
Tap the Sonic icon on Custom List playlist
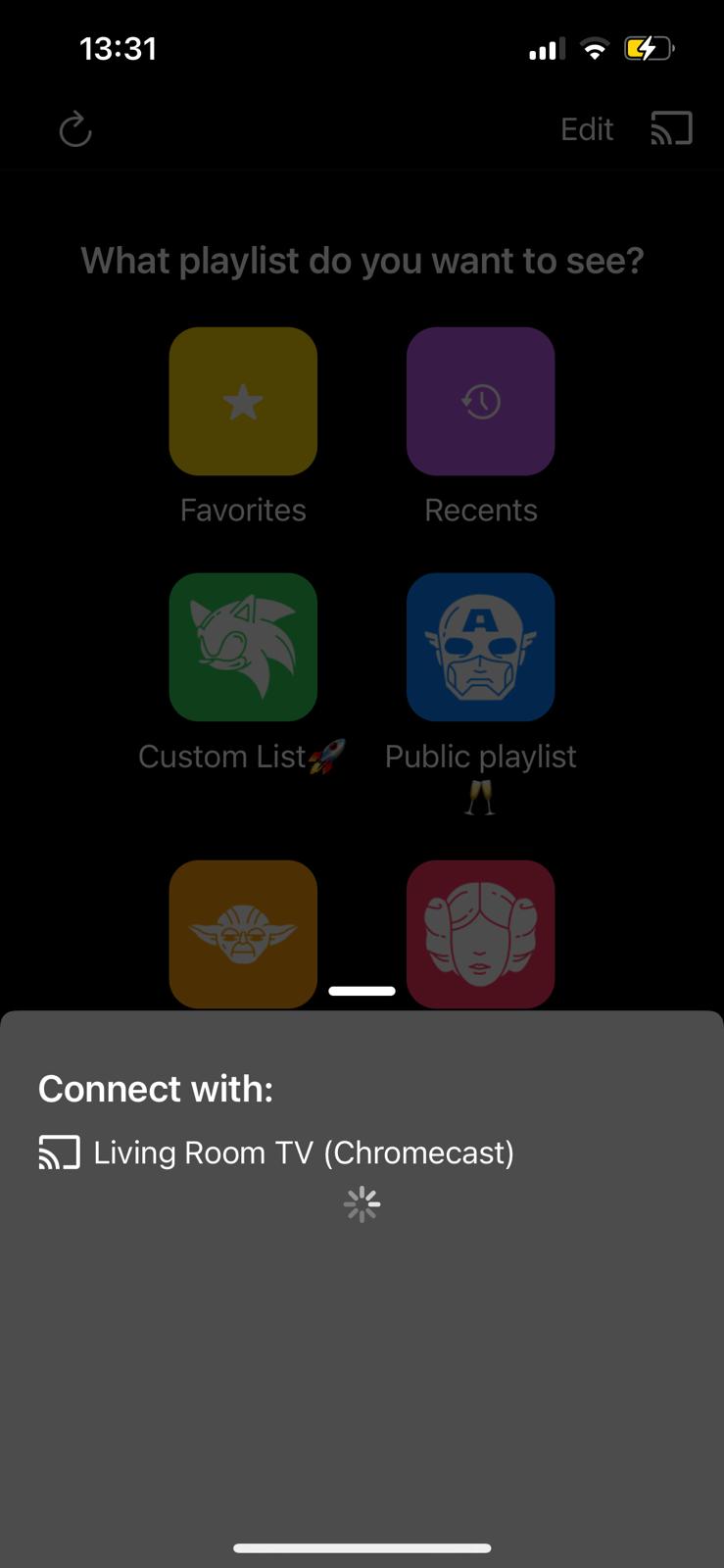(x=242, y=647)
